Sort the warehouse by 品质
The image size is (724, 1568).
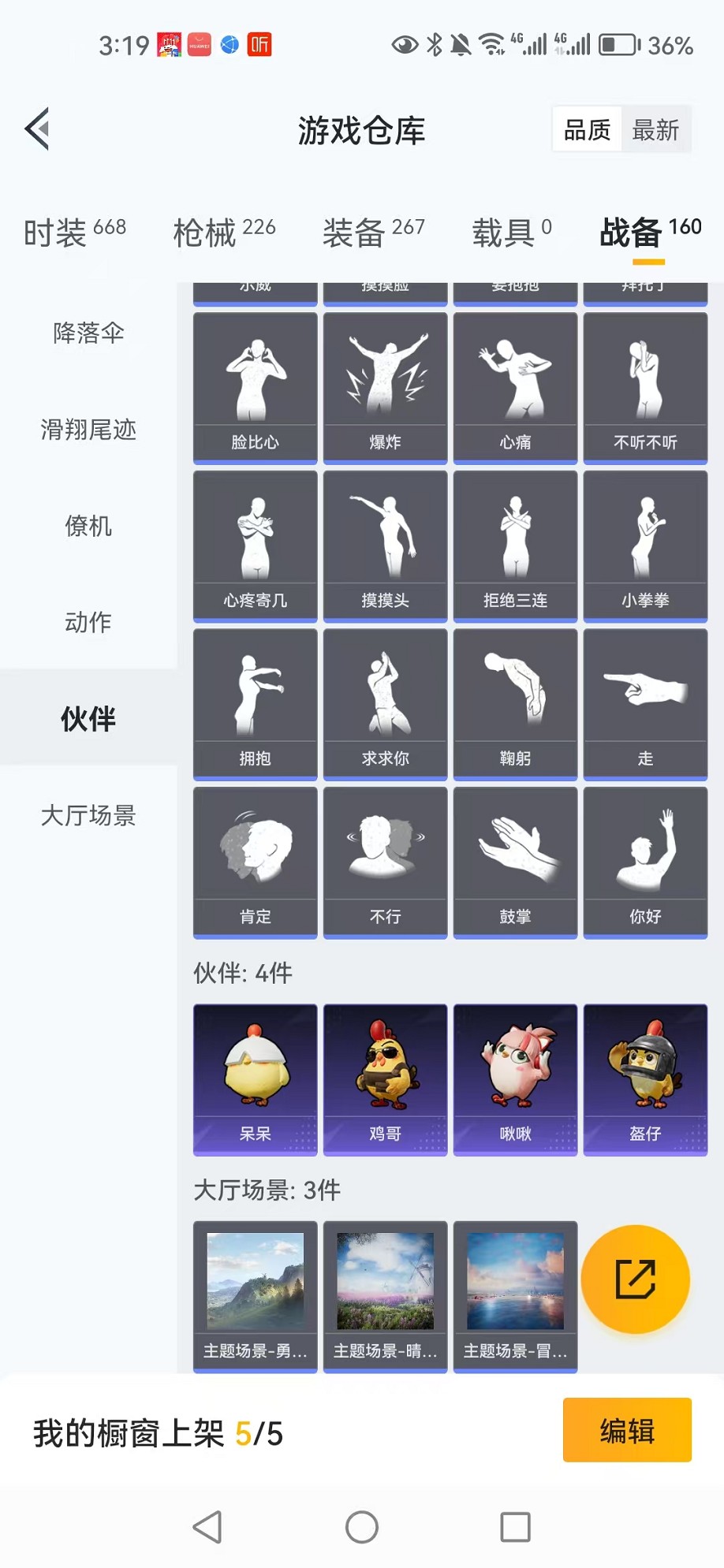click(587, 130)
